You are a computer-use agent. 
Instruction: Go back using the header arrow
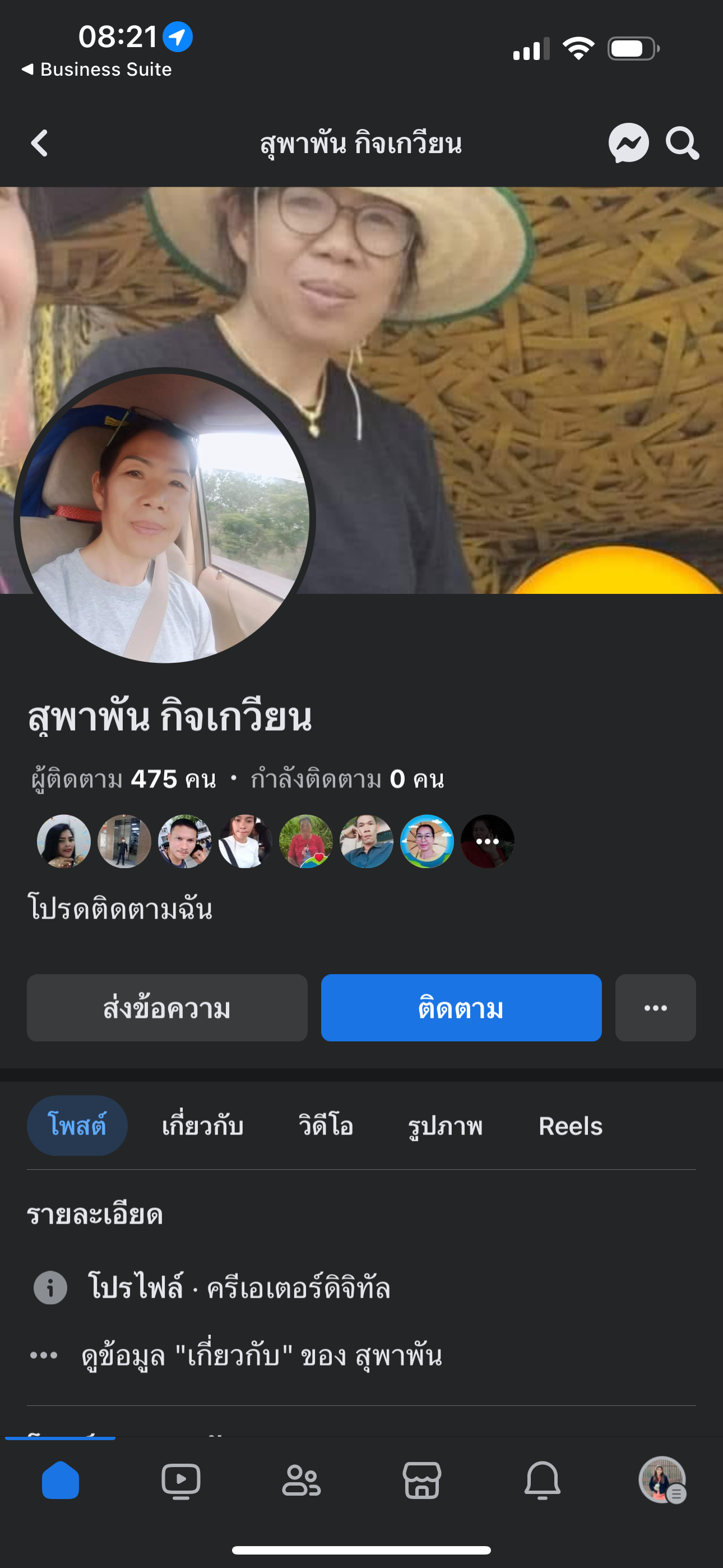point(40,144)
